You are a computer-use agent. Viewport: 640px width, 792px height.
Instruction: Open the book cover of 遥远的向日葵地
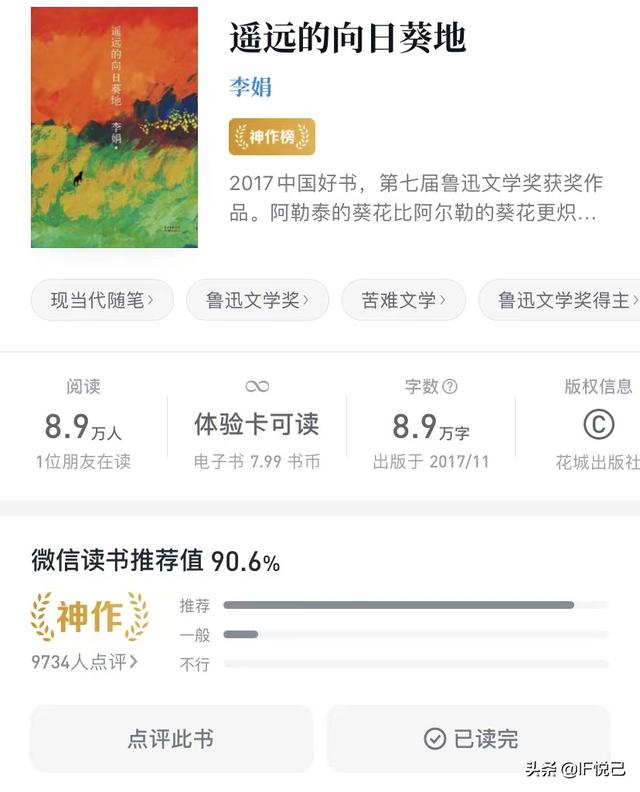114,127
